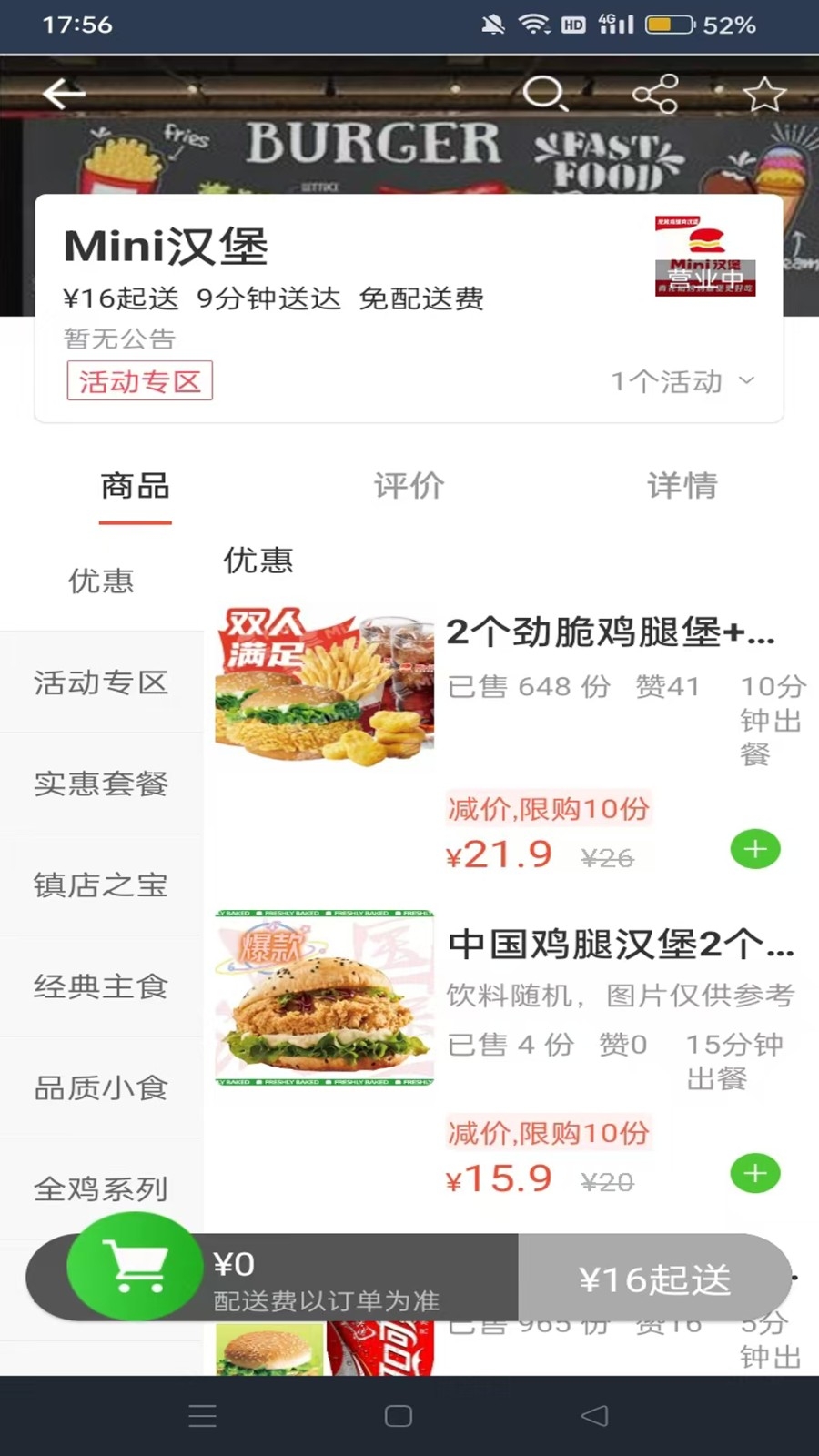
Task: Search within the Mini汉堡 store
Action: tap(544, 93)
